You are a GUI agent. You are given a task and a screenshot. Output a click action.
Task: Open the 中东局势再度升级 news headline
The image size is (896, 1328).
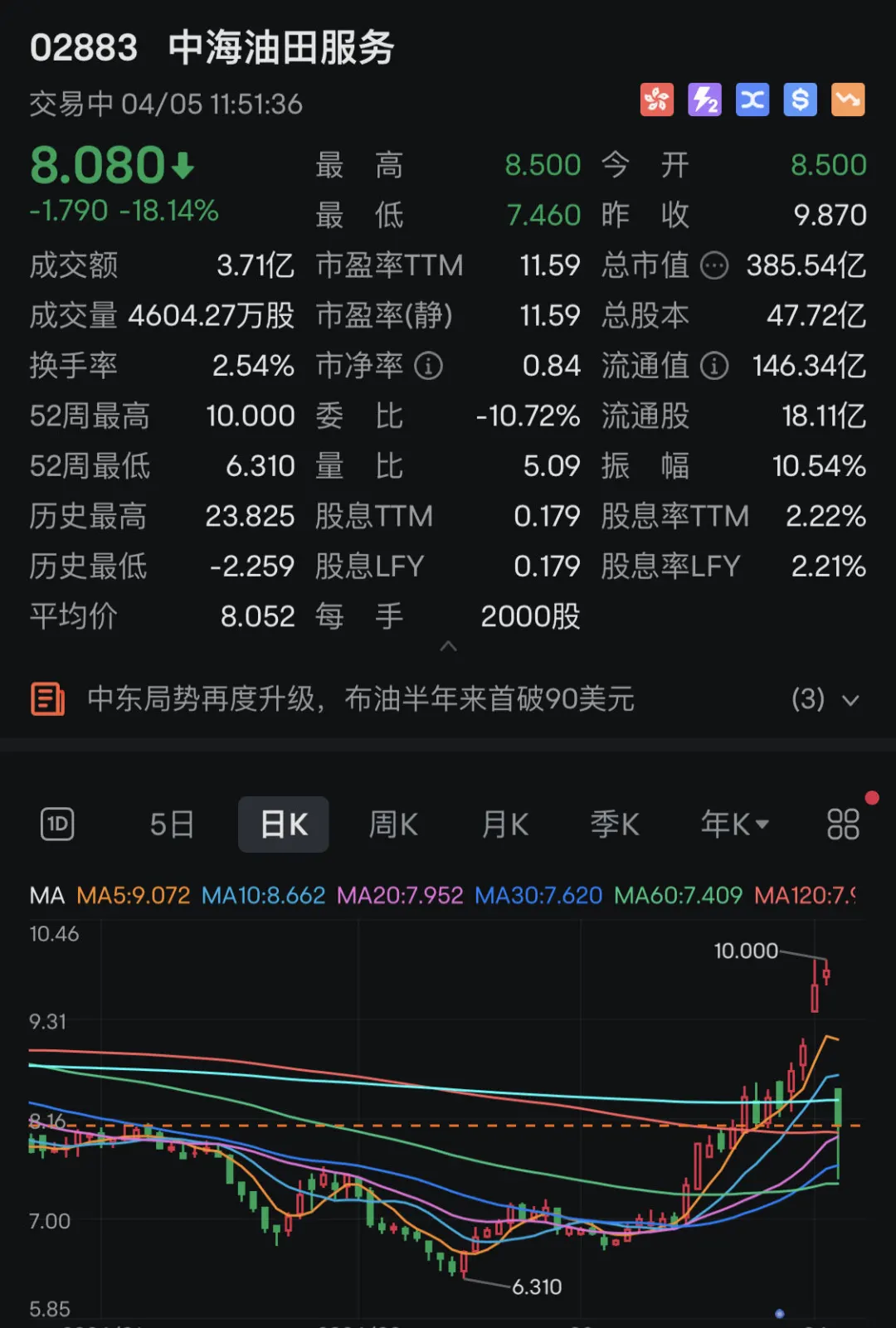pos(361,699)
